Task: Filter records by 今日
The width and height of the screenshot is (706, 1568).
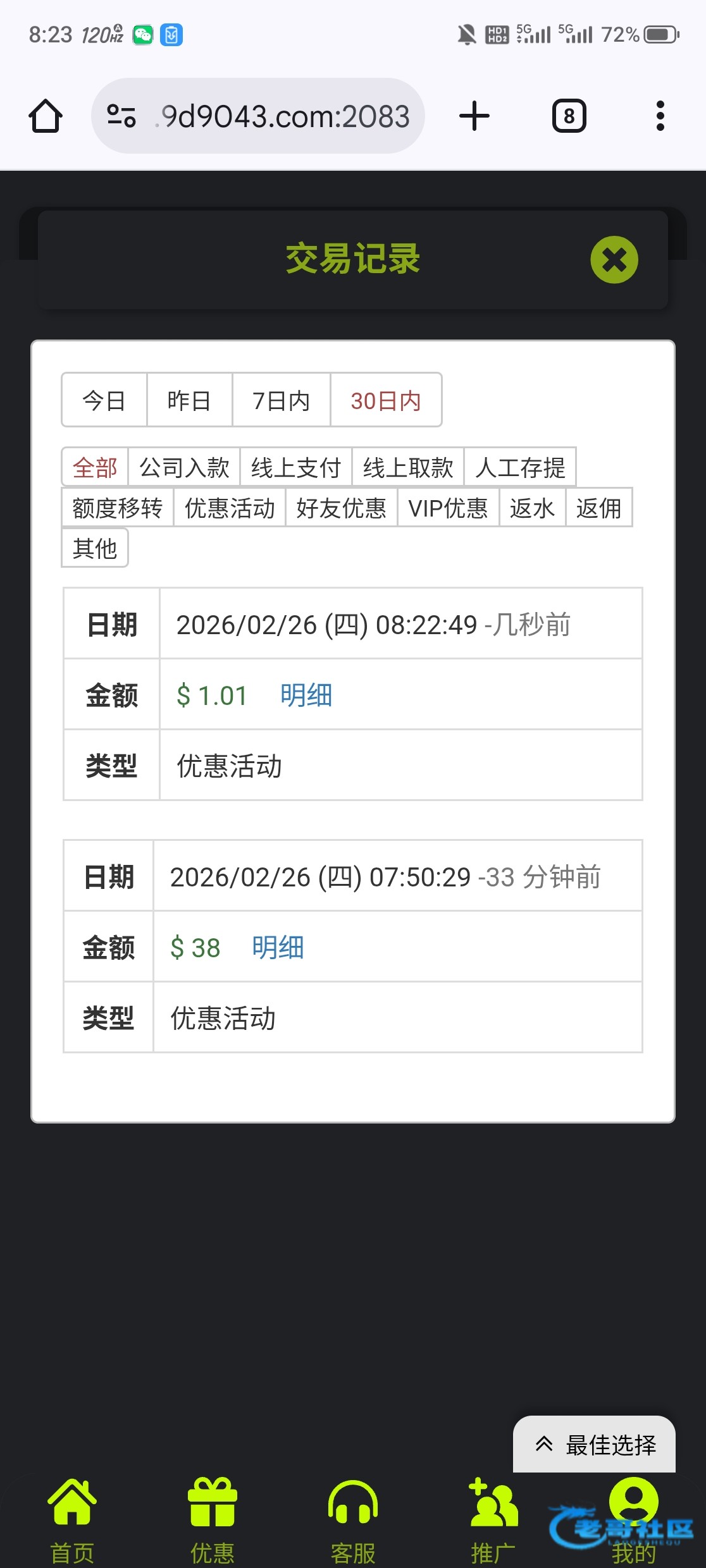Action: (104, 400)
